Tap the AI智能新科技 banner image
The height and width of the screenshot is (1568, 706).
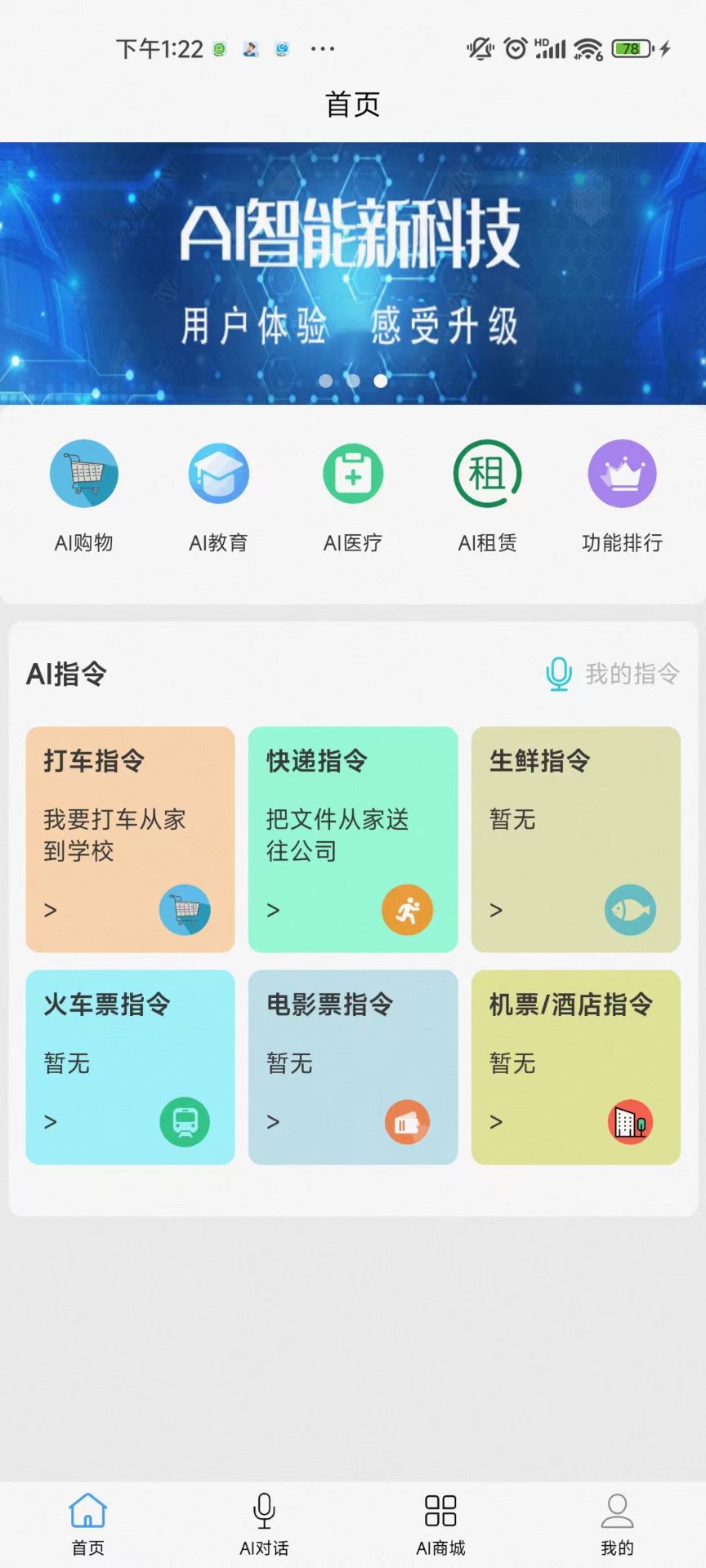(353, 269)
